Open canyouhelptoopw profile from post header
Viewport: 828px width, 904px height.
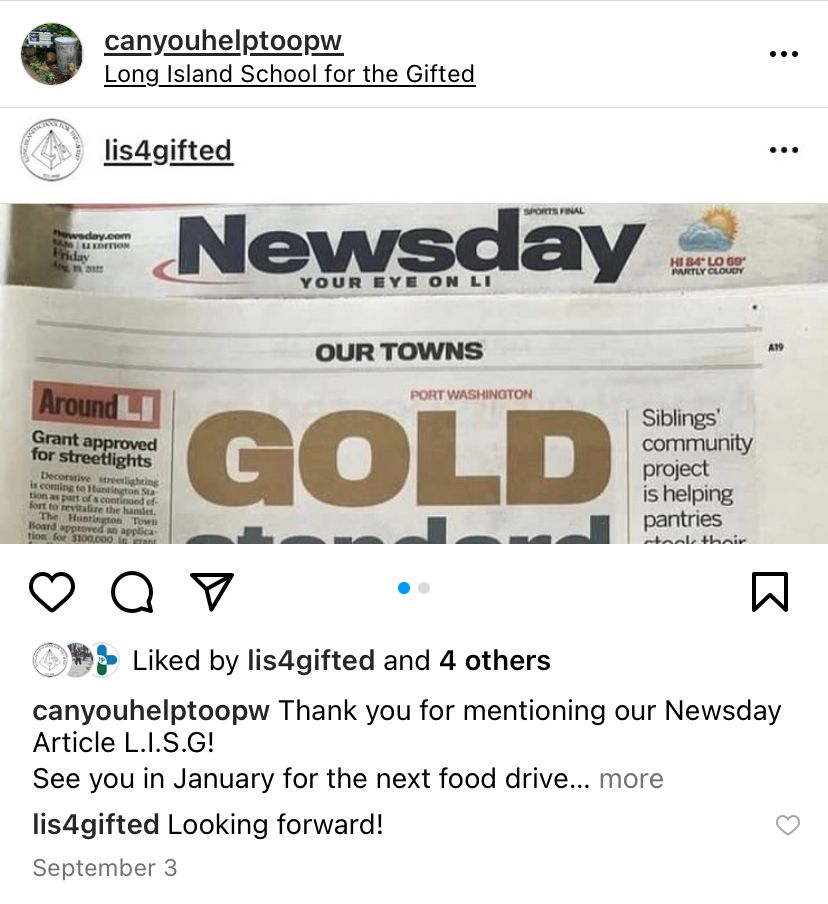click(223, 42)
